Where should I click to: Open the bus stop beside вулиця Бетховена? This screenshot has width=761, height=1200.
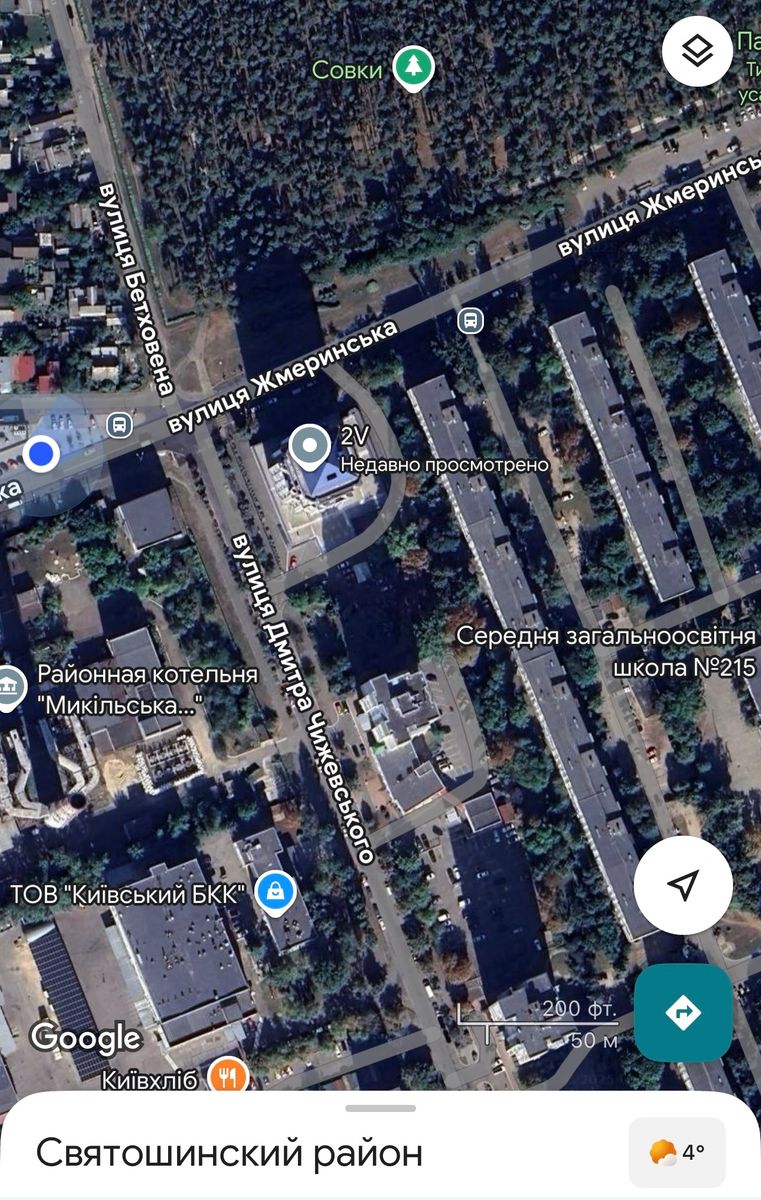click(x=119, y=425)
